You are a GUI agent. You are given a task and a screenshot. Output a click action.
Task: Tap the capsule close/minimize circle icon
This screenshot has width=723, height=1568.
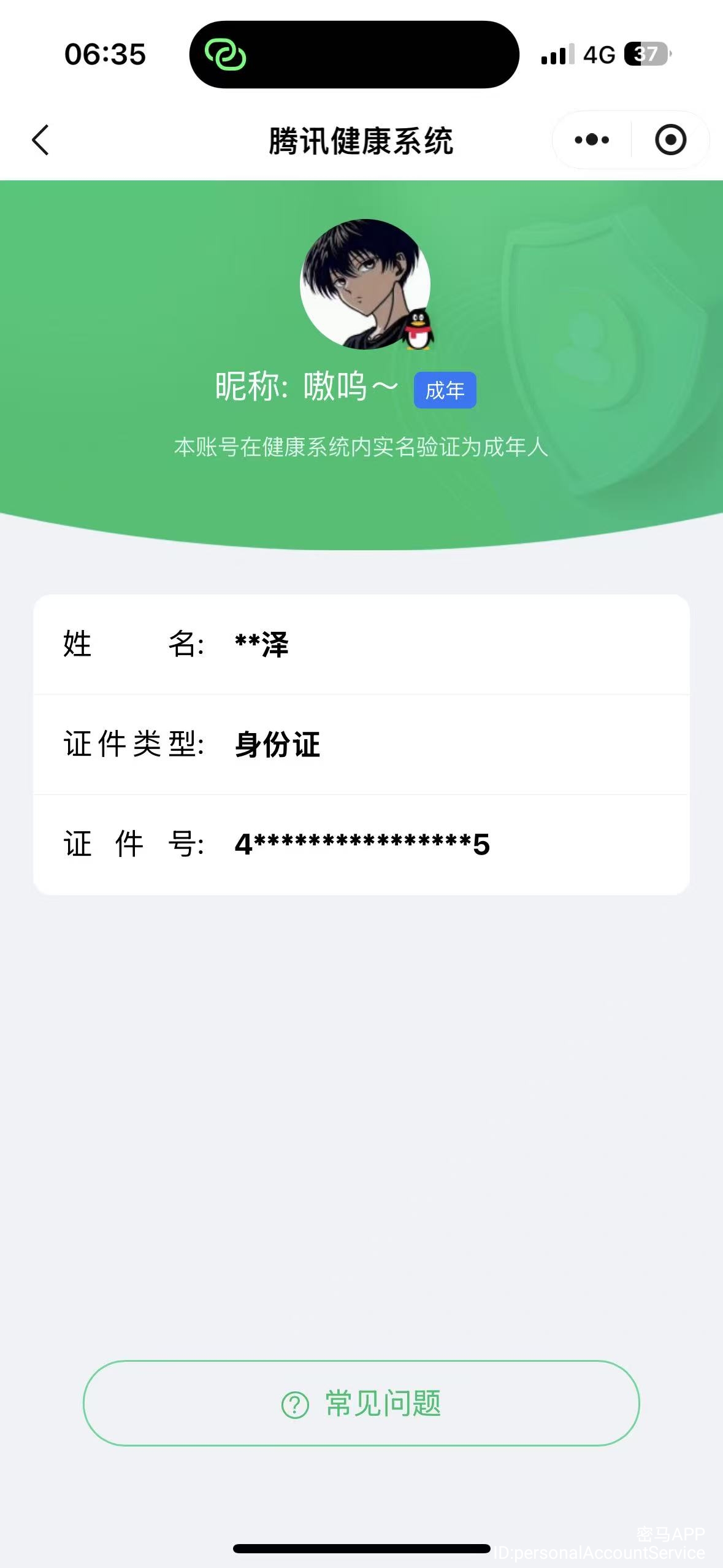[669, 140]
